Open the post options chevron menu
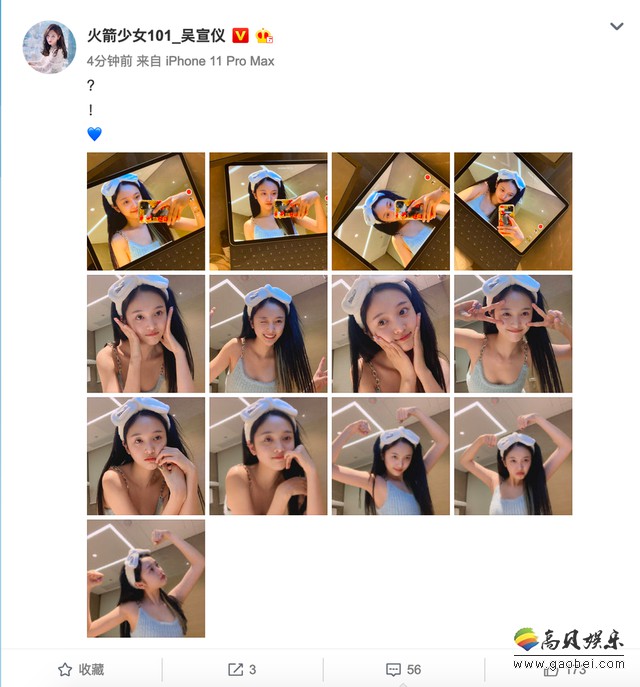This screenshot has width=640, height=687. click(x=617, y=26)
